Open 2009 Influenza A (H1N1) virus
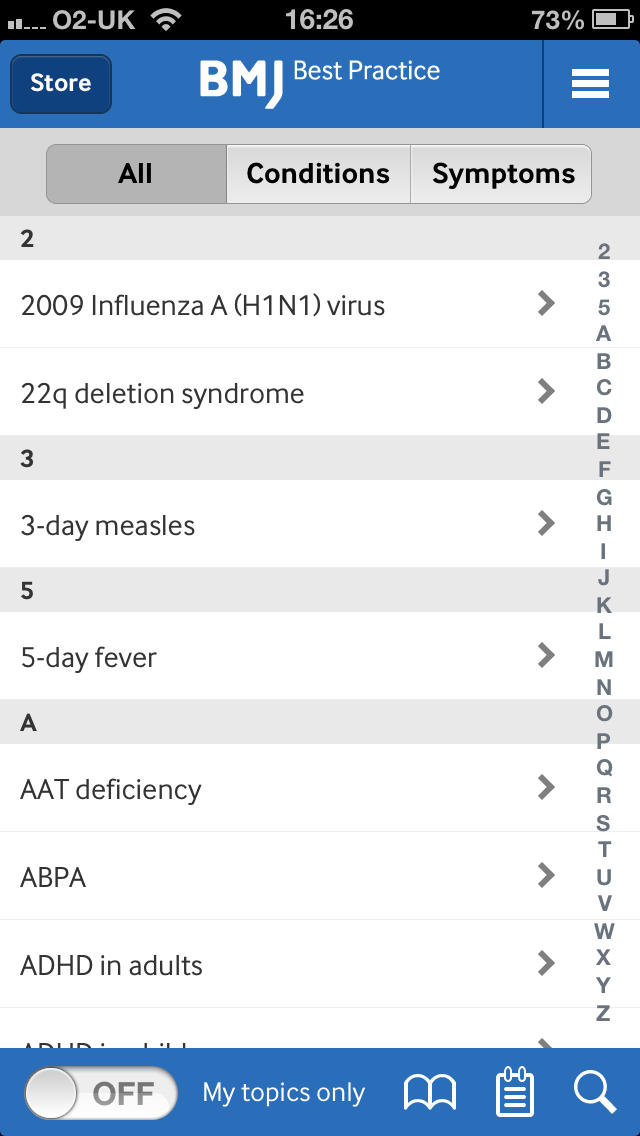The width and height of the screenshot is (640, 1136). coord(290,304)
